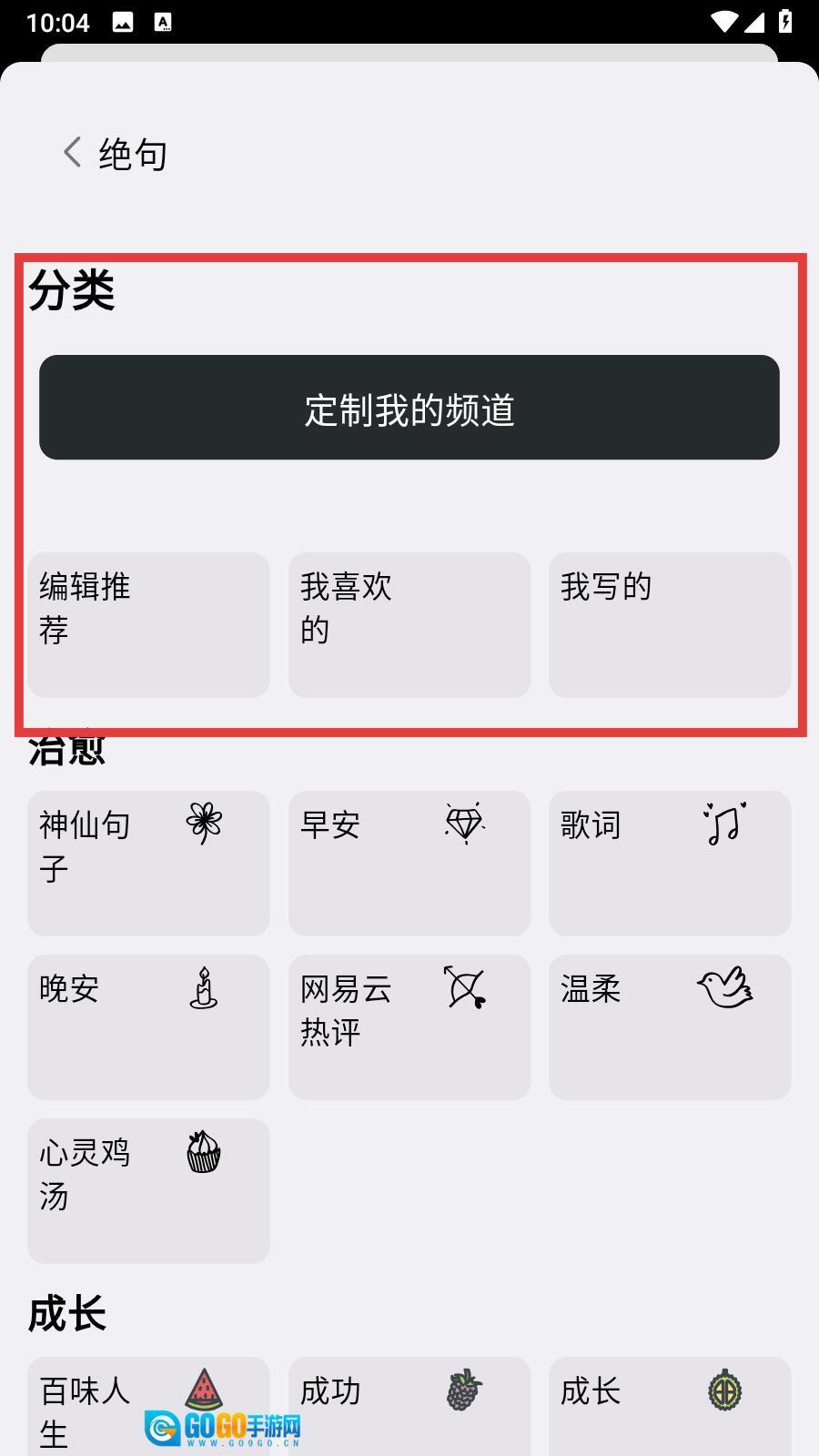Open the 成长 category card
The width and height of the screenshot is (819, 1456).
coord(670,1406)
